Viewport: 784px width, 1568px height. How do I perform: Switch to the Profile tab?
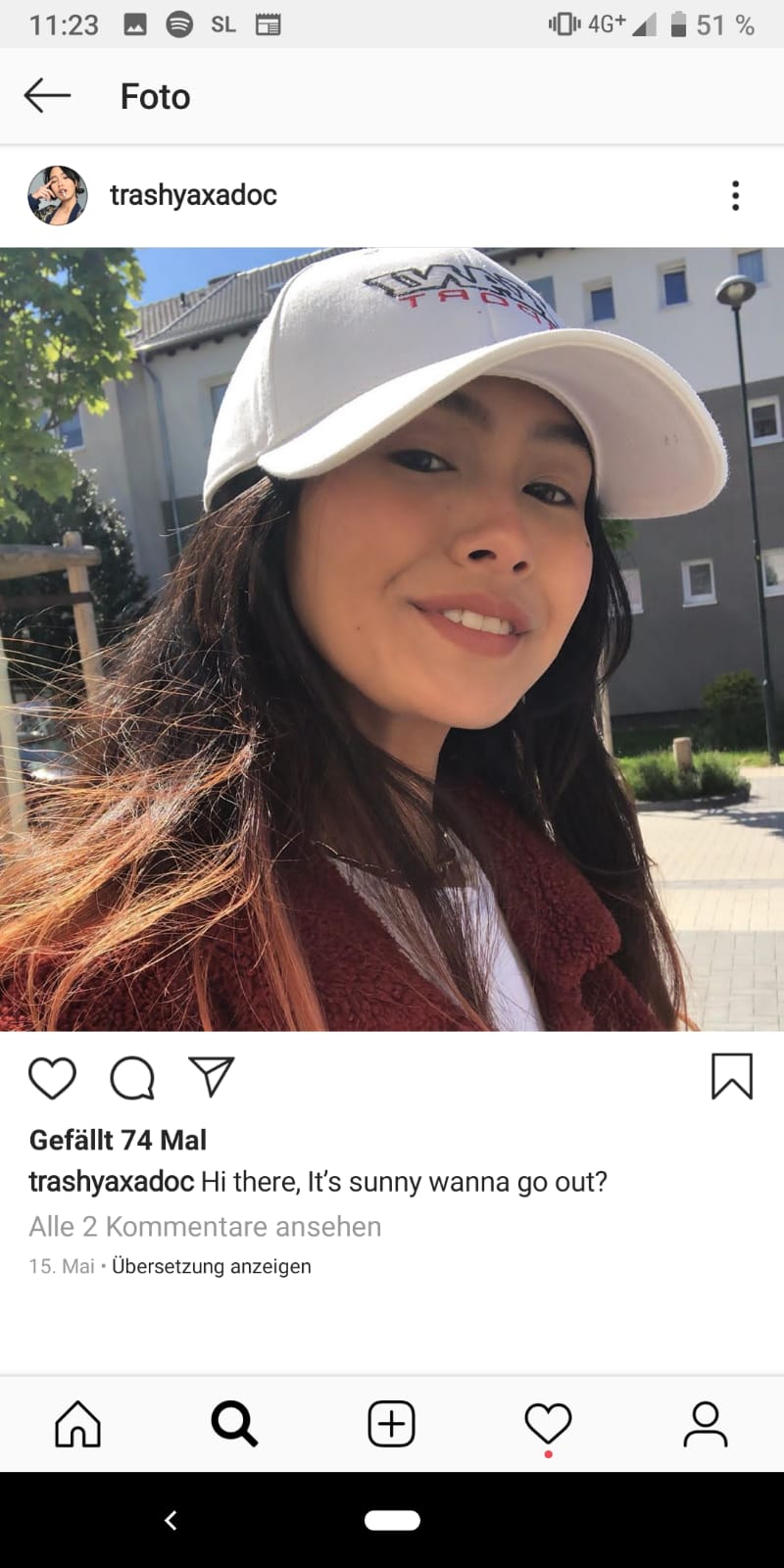click(705, 1424)
